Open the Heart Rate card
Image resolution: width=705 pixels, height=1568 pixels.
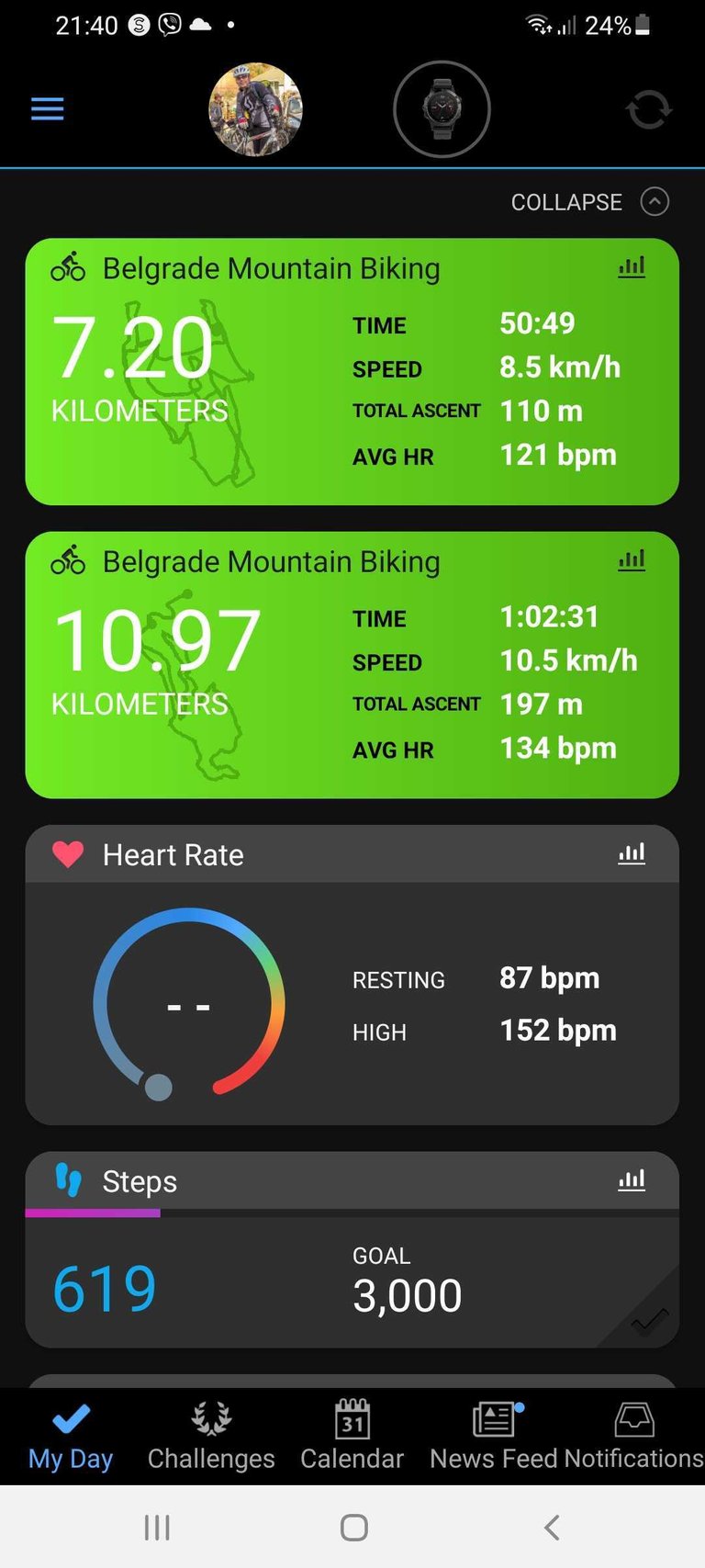pos(352,975)
